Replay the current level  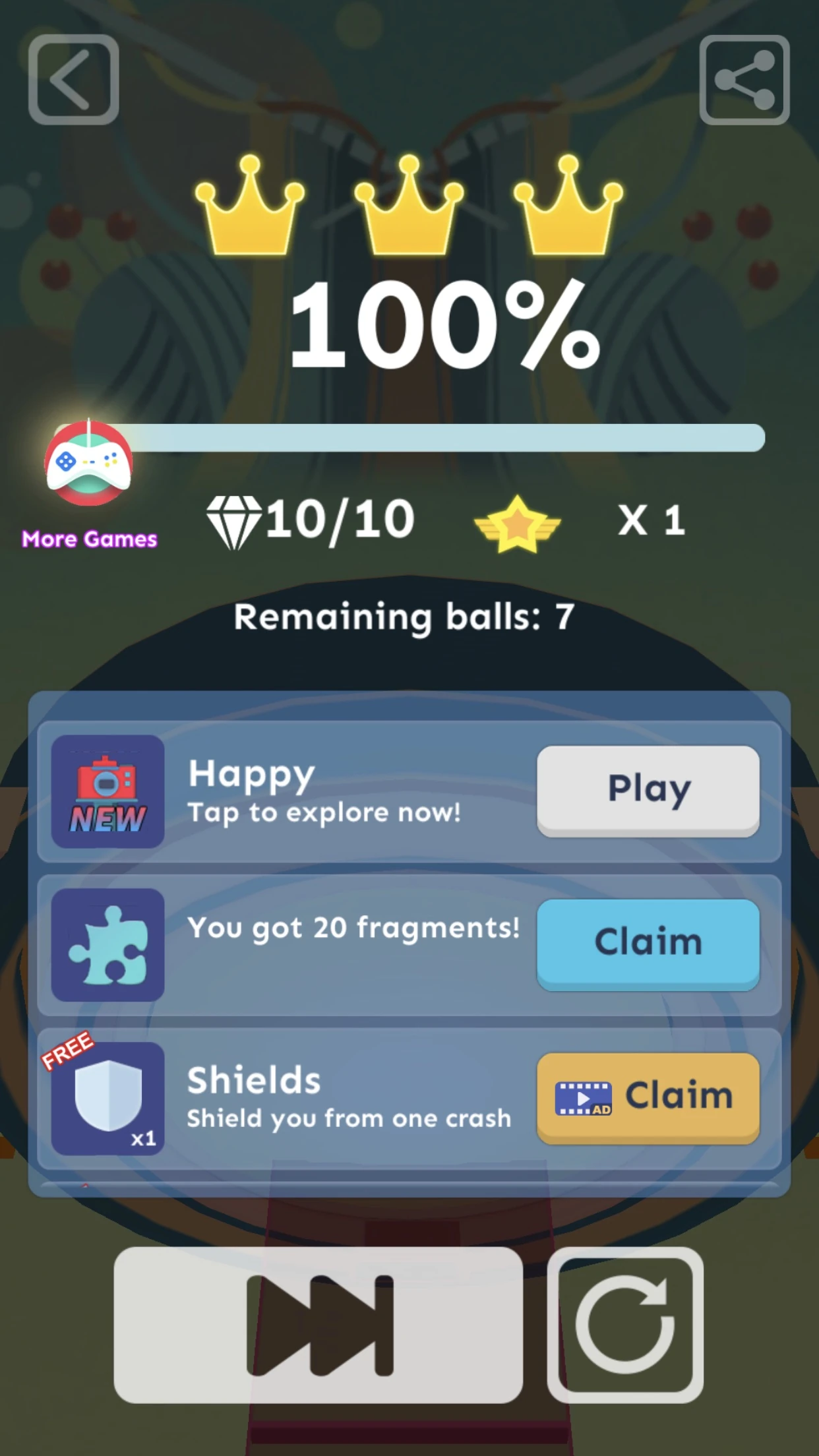624,1324
